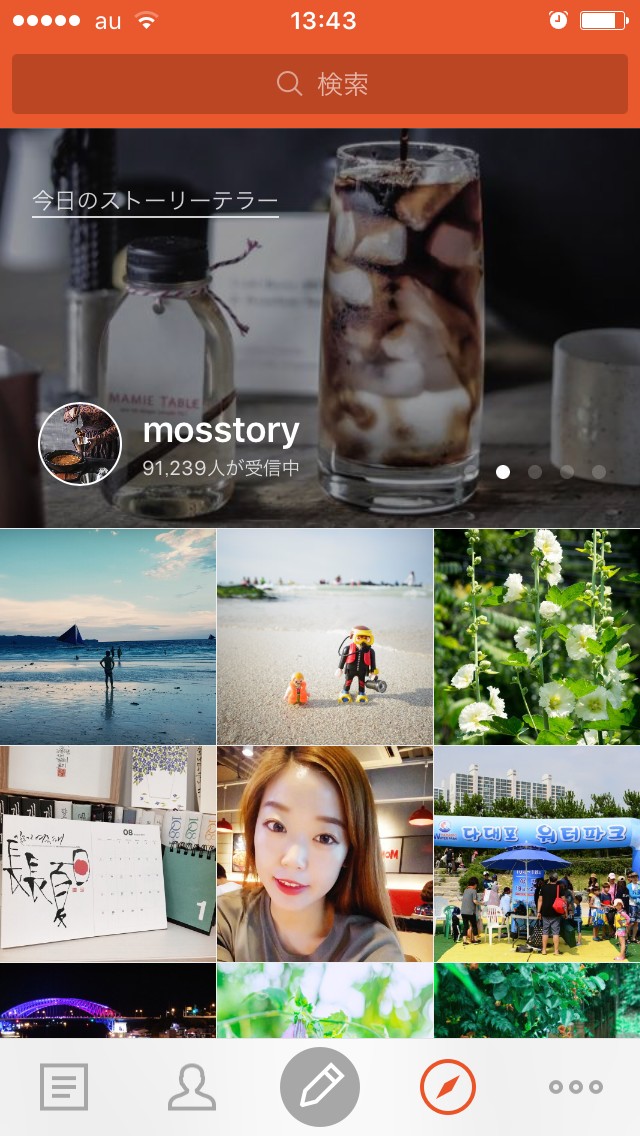
Task: Open the white hollyhock flowers photo
Action: [x=537, y=636]
